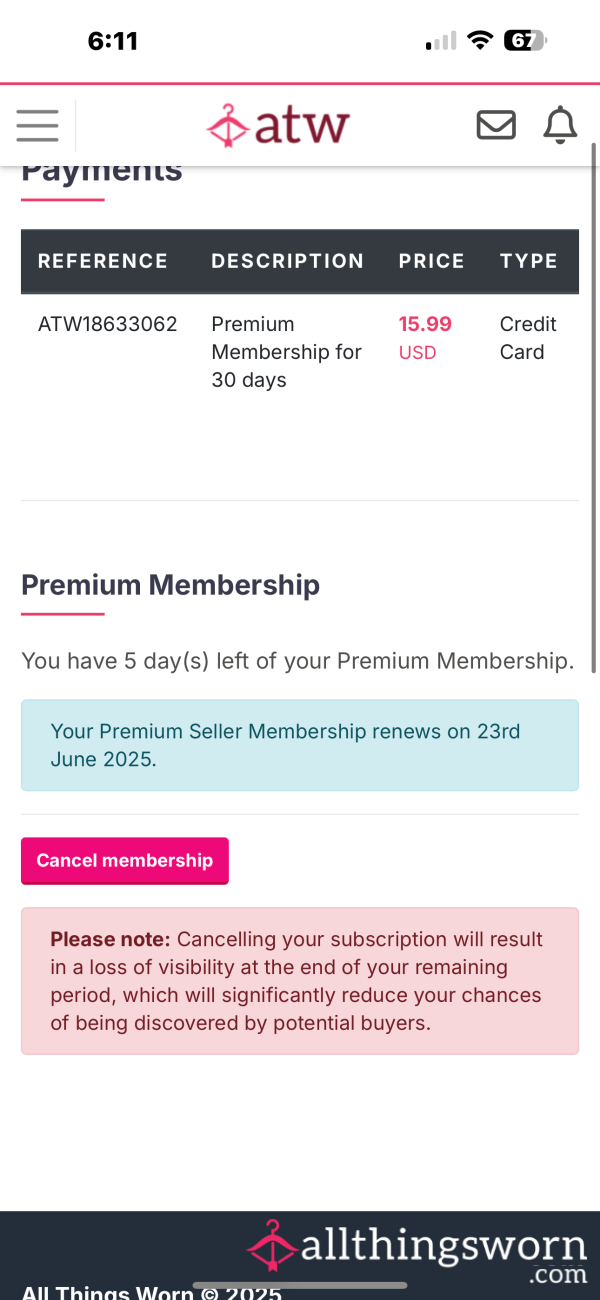Open the notifications bell

tap(560, 126)
